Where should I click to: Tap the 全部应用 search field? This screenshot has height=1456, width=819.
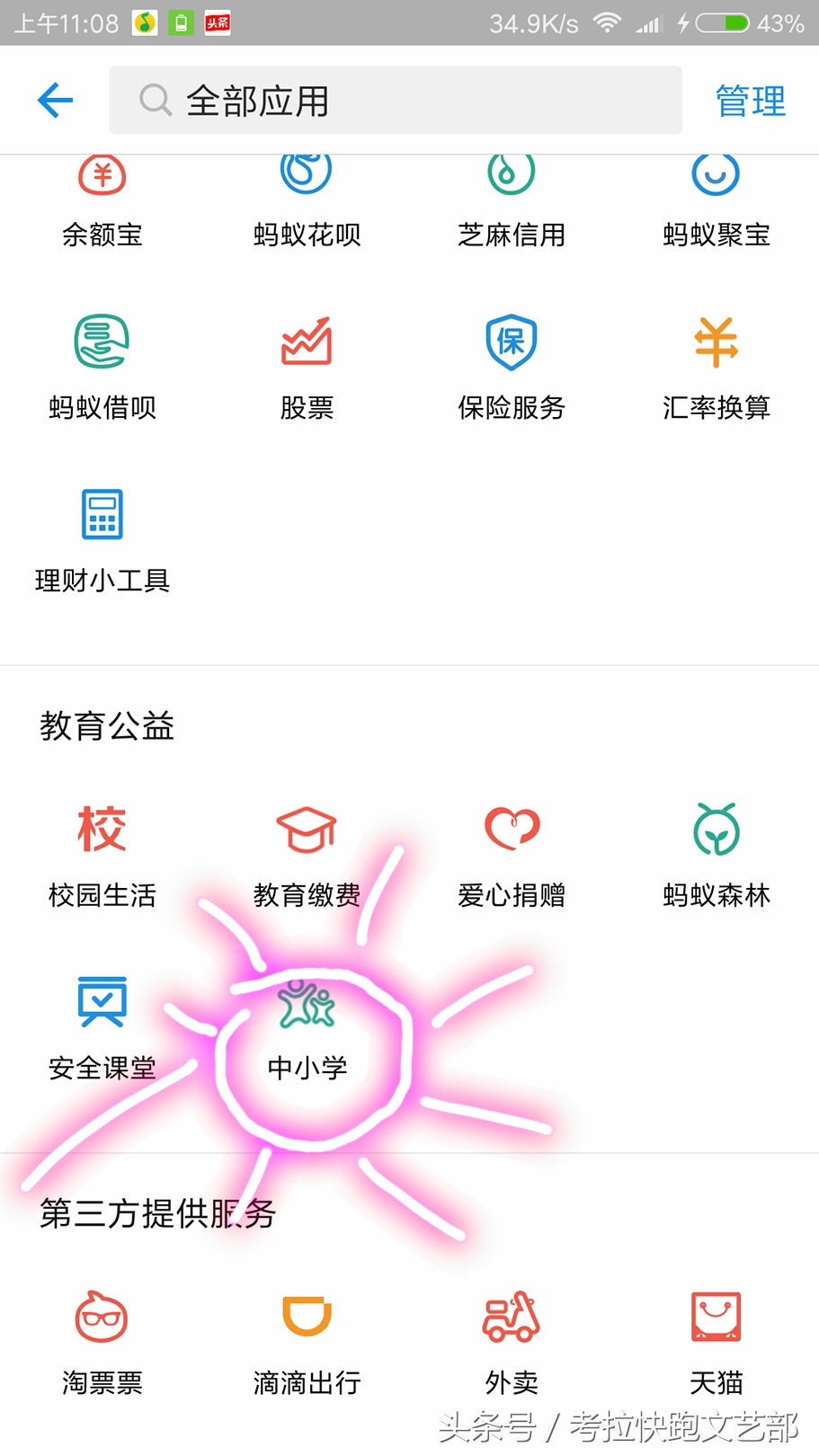[x=396, y=100]
